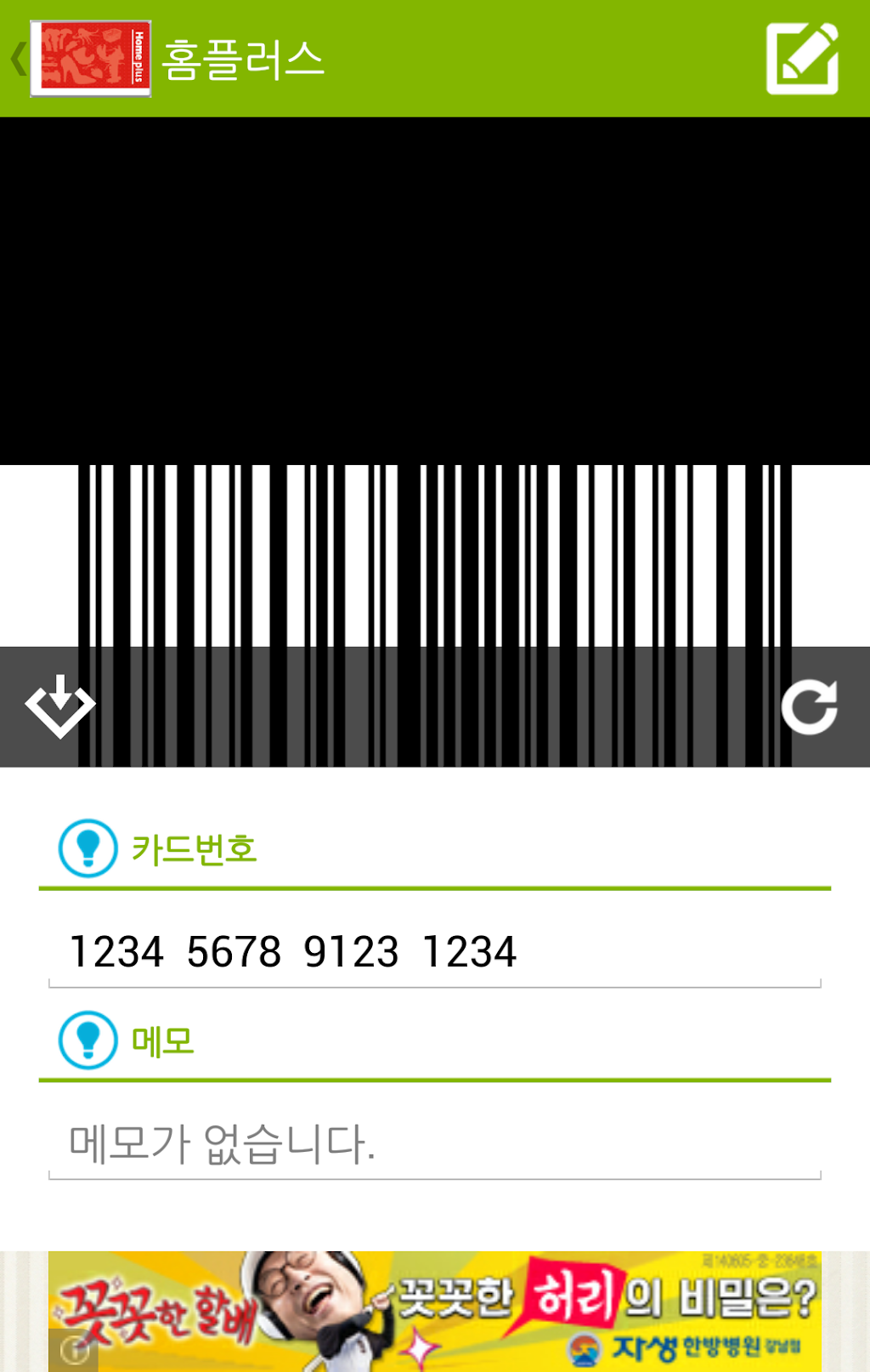Viewport: 870px width, 1372px height.
Task: Select the card number field
Action: point(433,952)
